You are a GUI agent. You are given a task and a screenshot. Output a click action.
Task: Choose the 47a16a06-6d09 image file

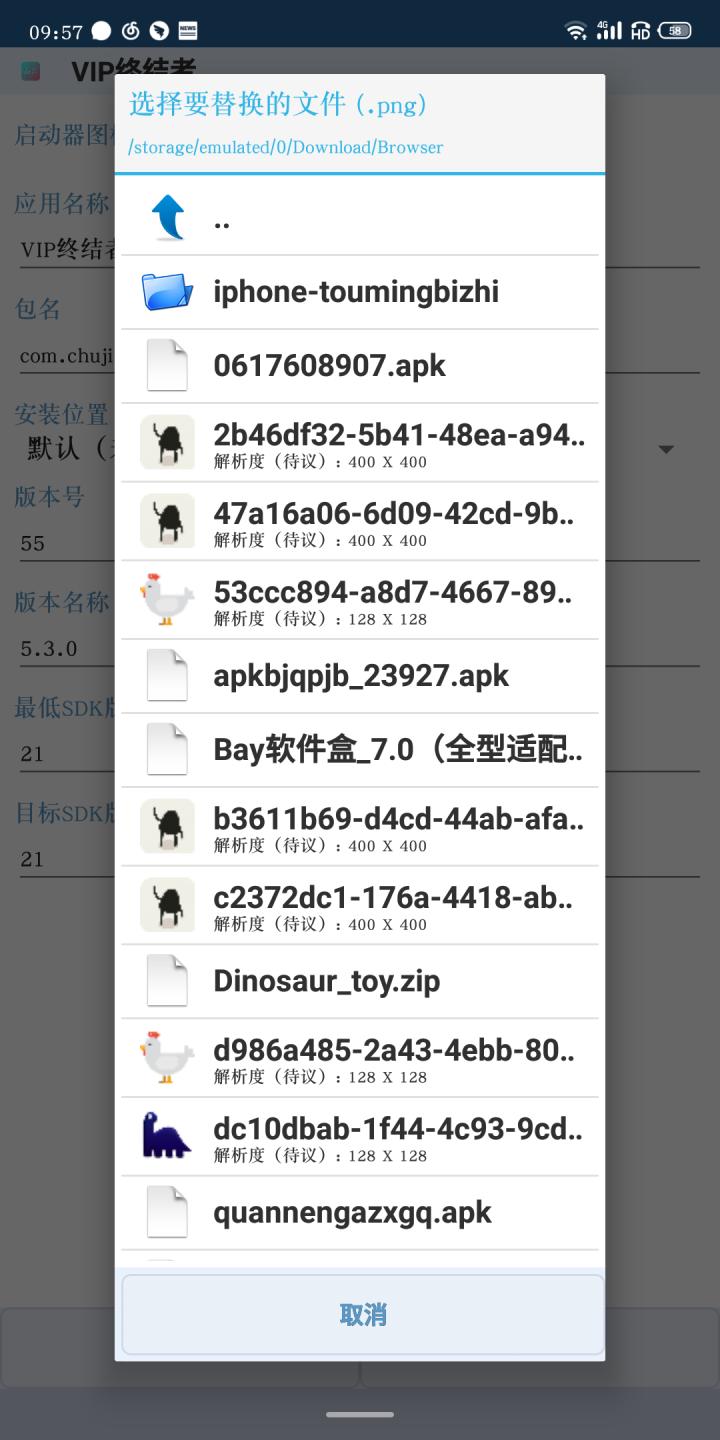tap(360, 522)
